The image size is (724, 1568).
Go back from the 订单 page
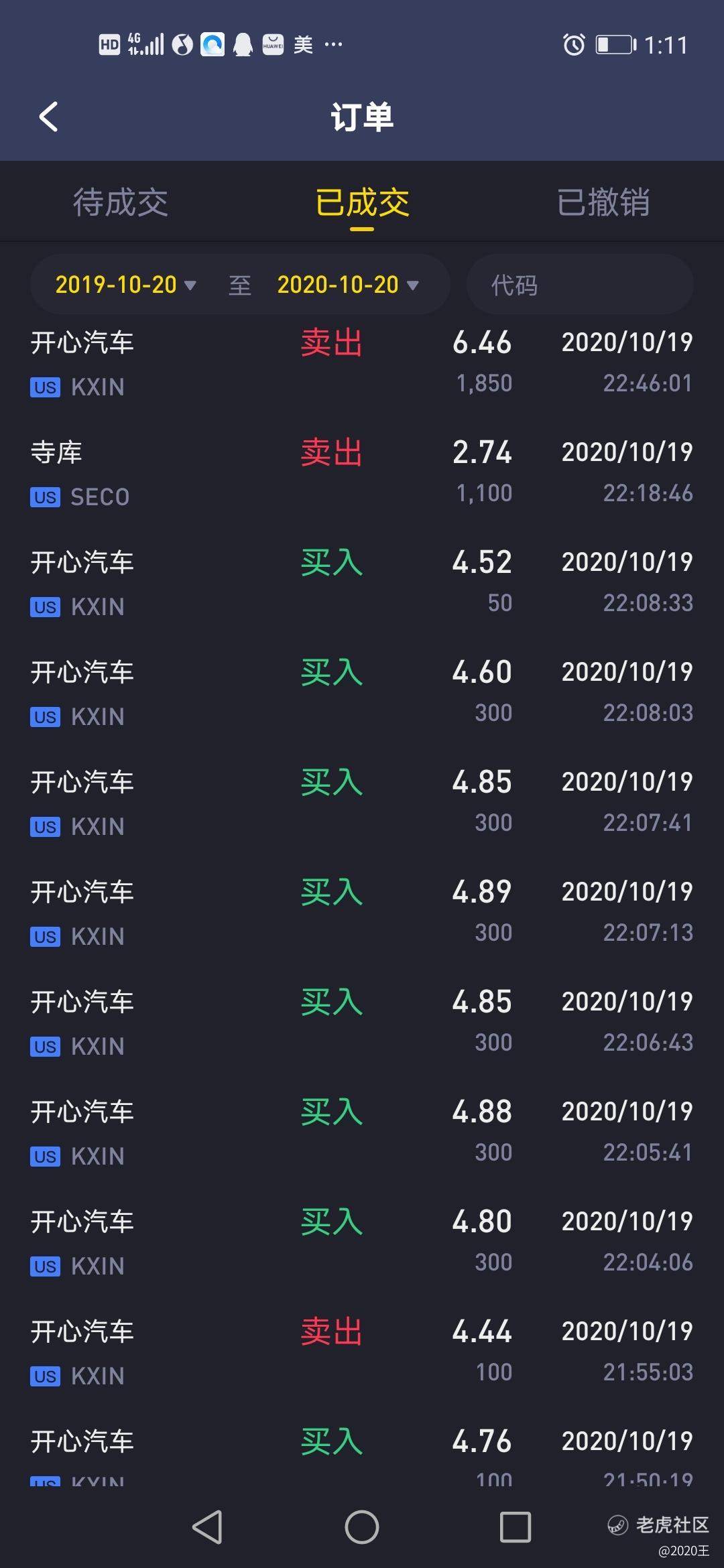click(49, 117)
